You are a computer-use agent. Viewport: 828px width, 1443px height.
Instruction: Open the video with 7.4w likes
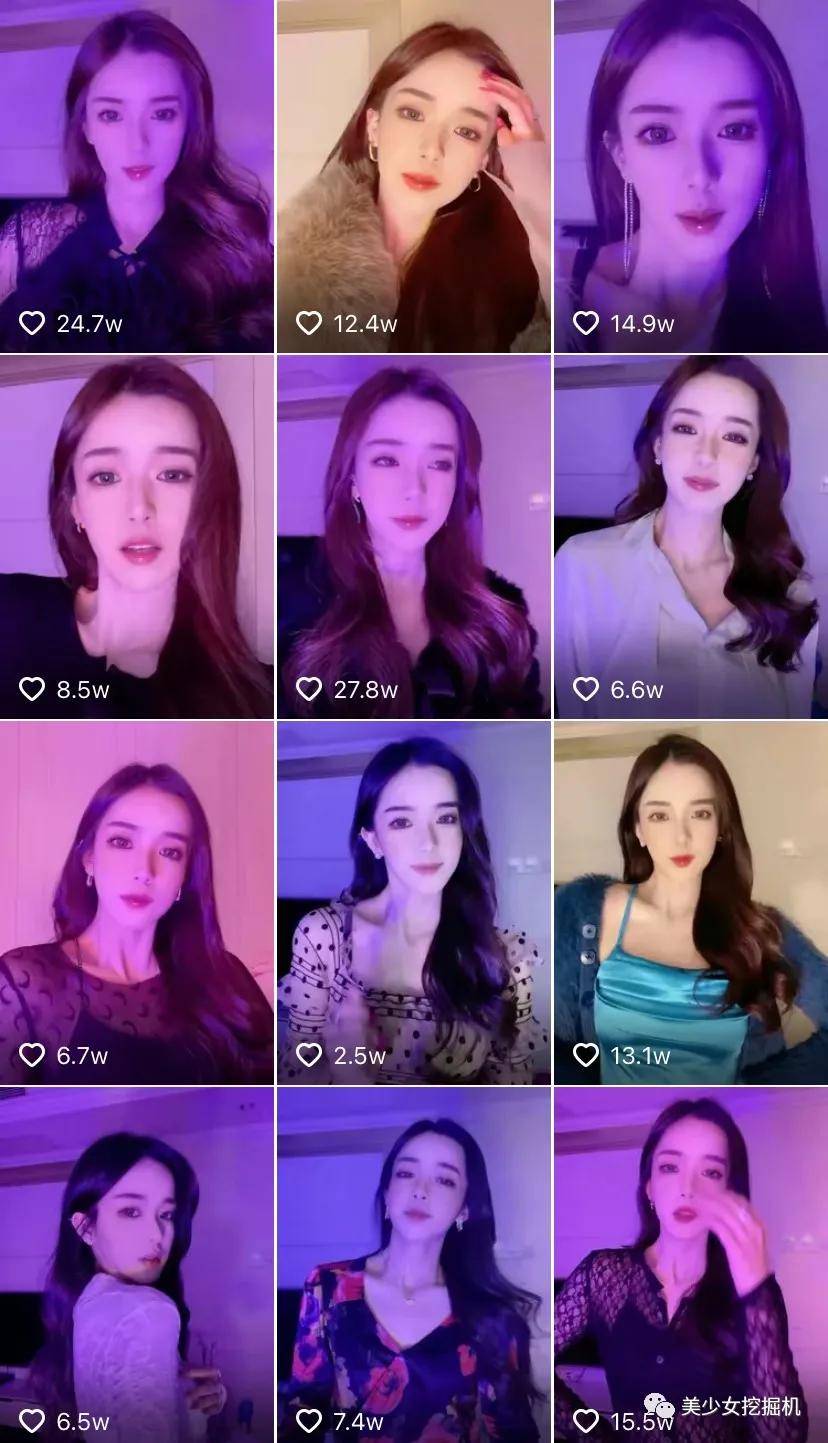click(x=413, y=1265)
